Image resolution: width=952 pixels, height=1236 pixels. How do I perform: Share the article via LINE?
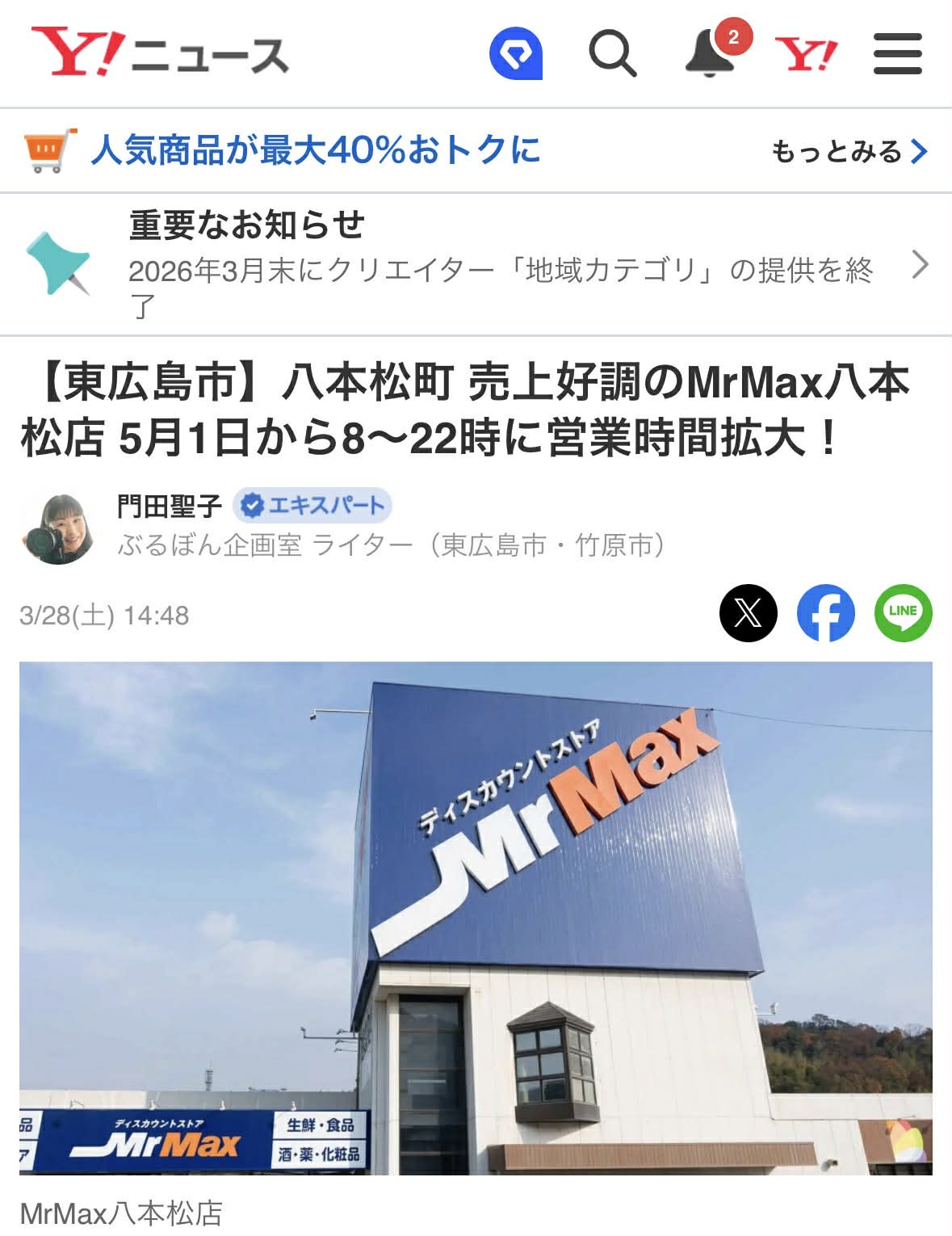pos(903,613)
